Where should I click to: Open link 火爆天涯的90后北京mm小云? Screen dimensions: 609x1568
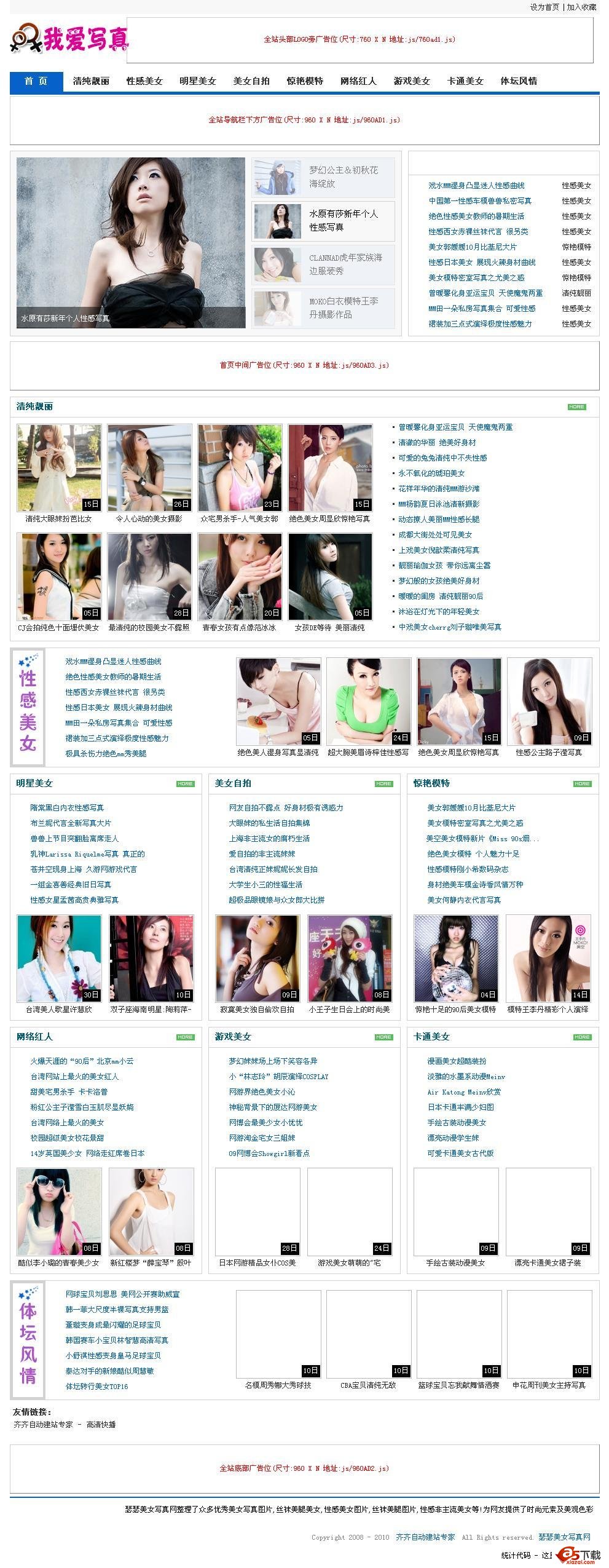[x=82, y=1061]
